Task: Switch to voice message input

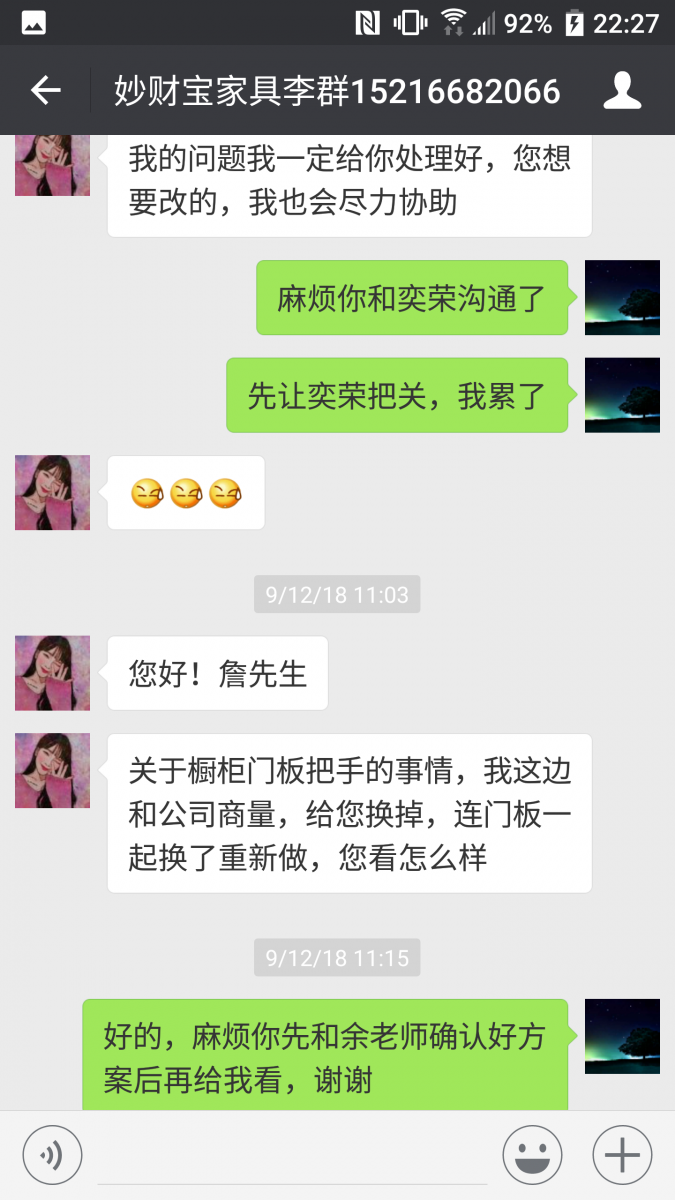Action: click(x=52, y=1156)
